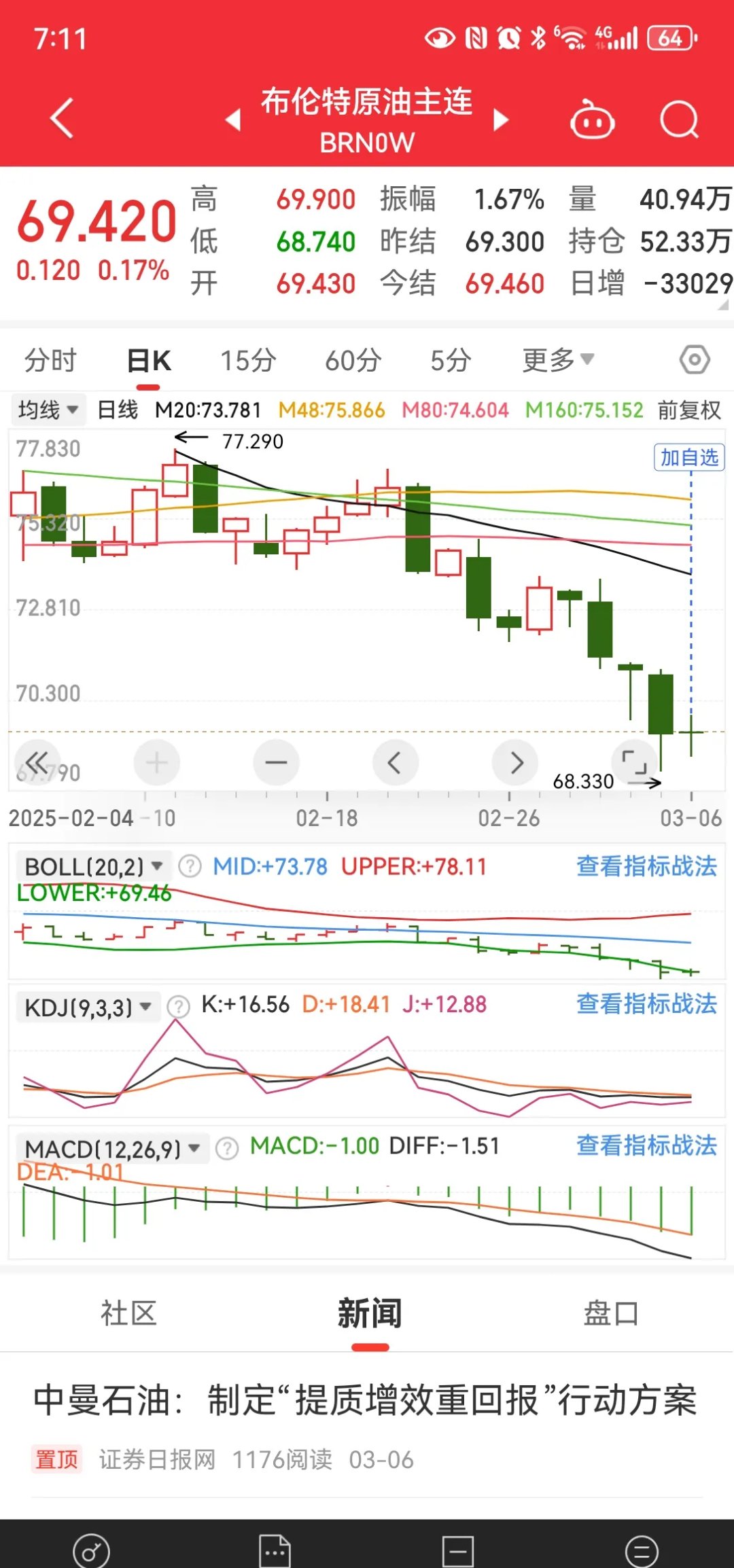Image resolution: width=734 pixels, height=1568 pixels.
Task: Expand the 更多 period dropdown
Action: (x=557, y=361)
